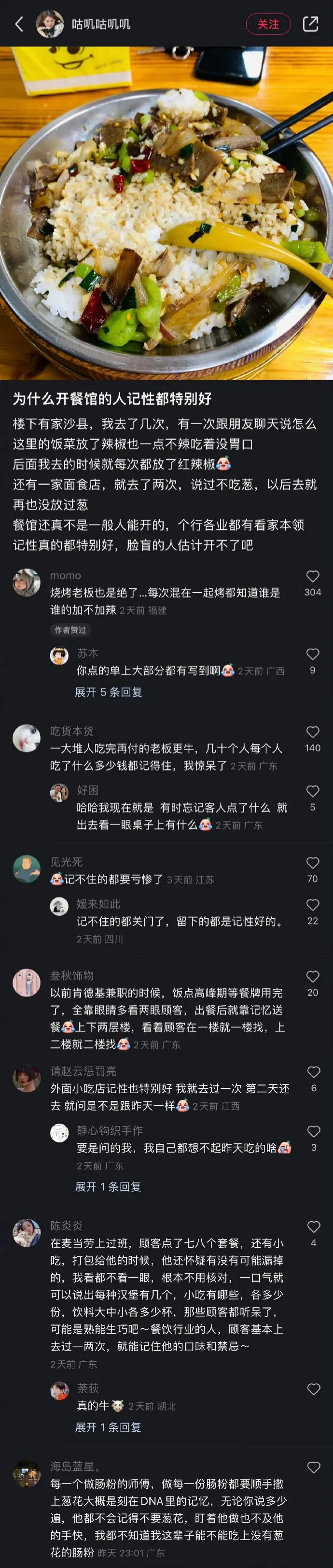Like 媛来如此's reply
The height and width of the screenshot is (1568, 333).
312,905
